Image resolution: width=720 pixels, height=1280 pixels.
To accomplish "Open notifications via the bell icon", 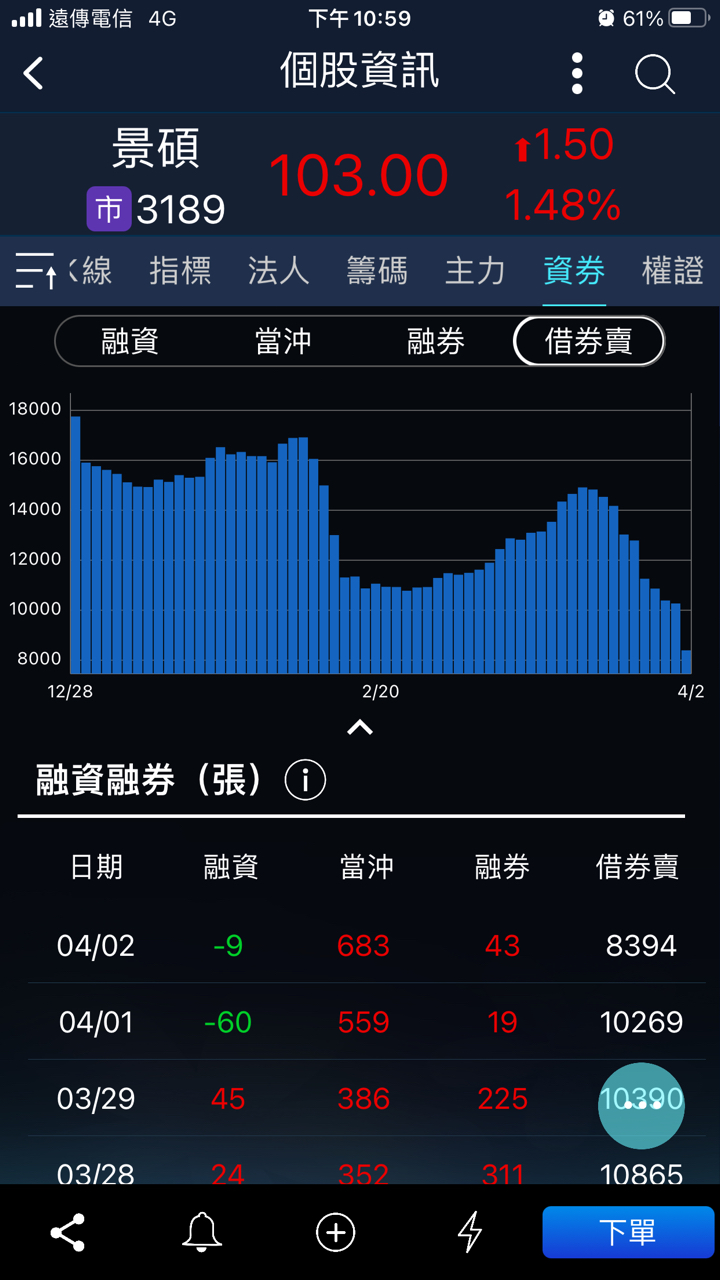I will click(x=202, y=1232).
